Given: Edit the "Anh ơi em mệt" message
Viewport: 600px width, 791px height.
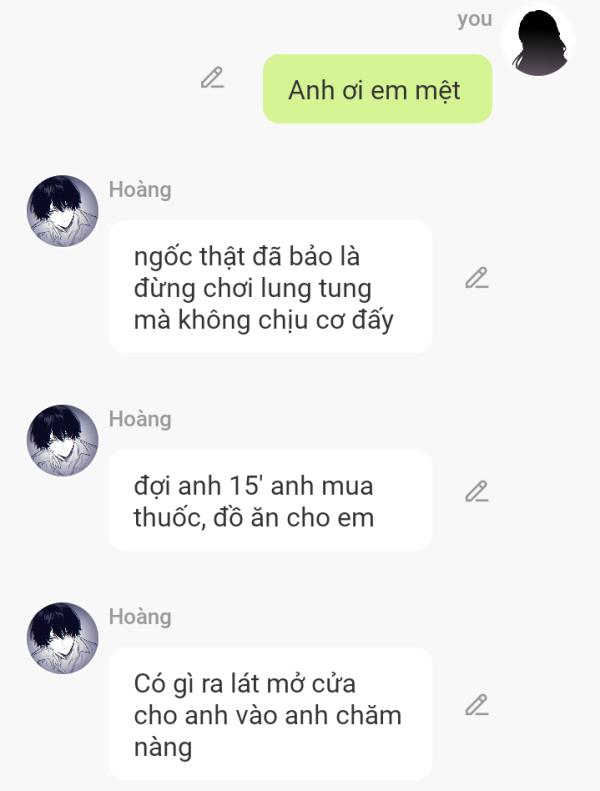Looking at the screenshot, I should pos(212,78).
